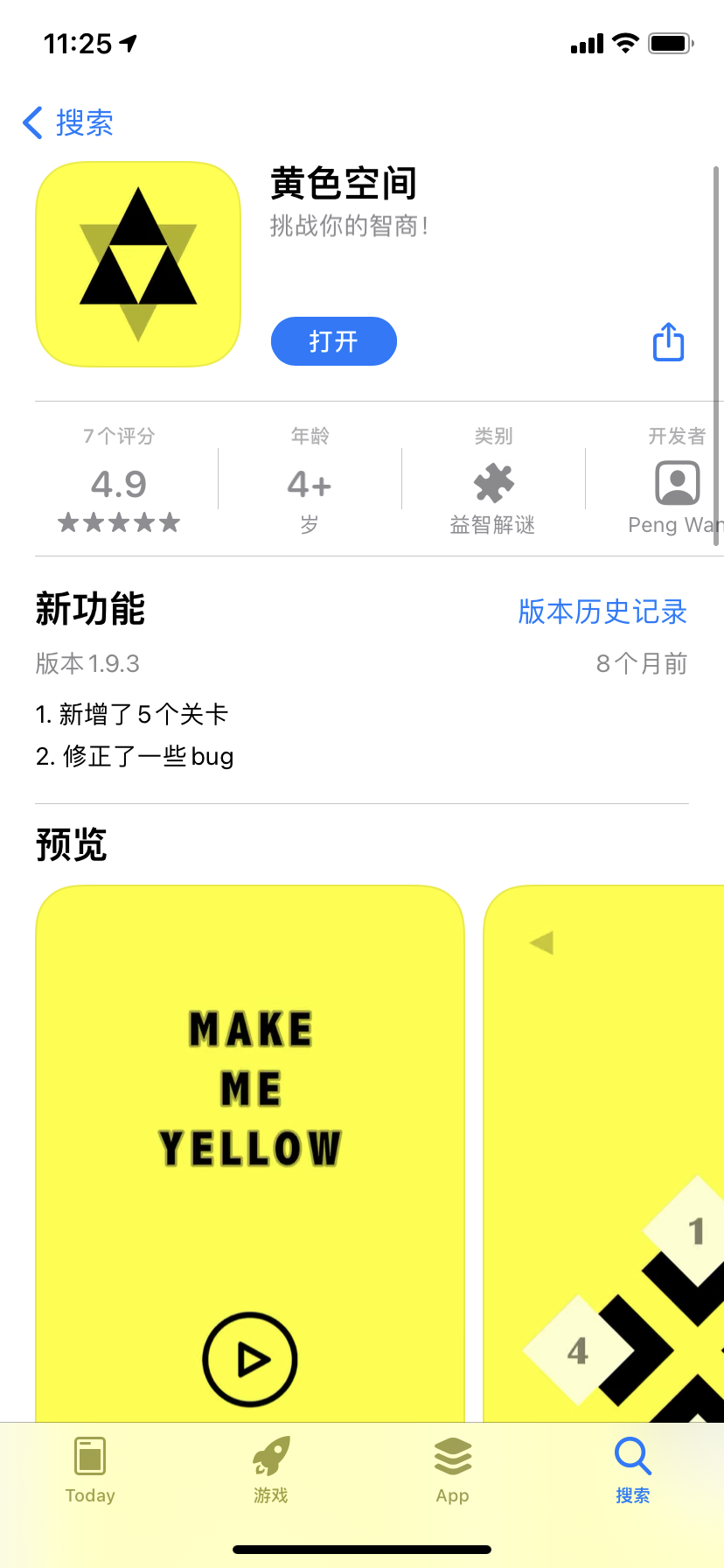Tap the puzzle piece icon under 类别

(x=492, y=482)
